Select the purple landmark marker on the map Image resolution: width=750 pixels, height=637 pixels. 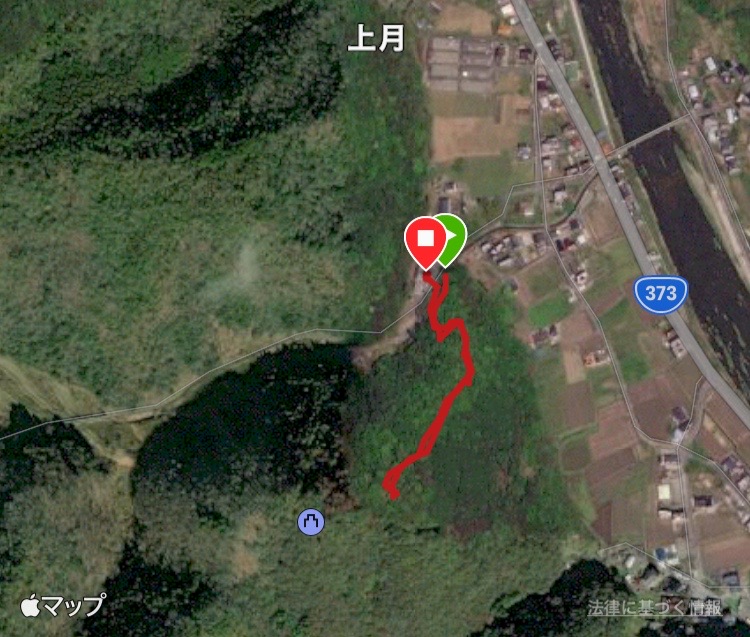pyautogui.click(x=311, y=521)
